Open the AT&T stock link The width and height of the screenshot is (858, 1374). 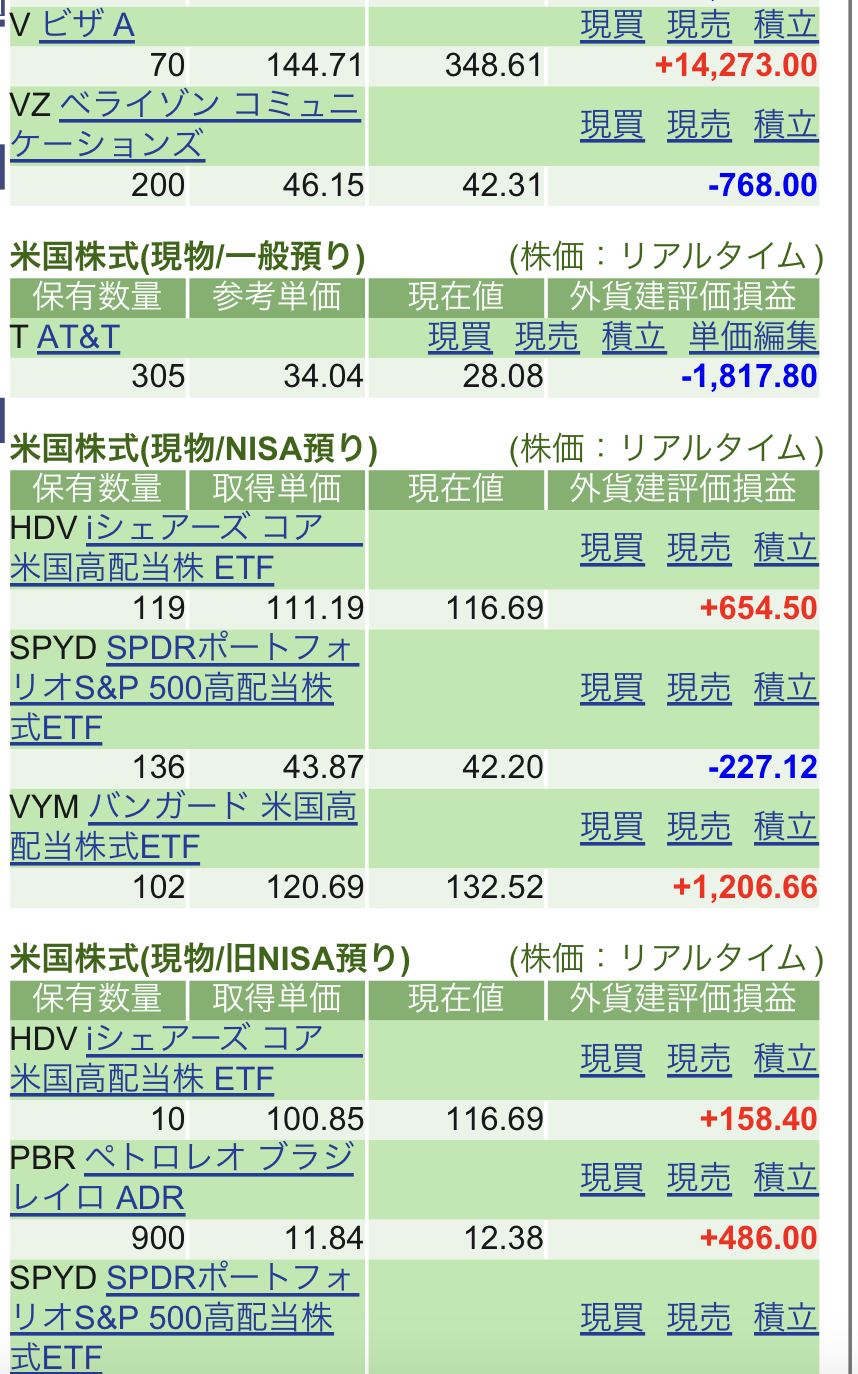(78, 337)
